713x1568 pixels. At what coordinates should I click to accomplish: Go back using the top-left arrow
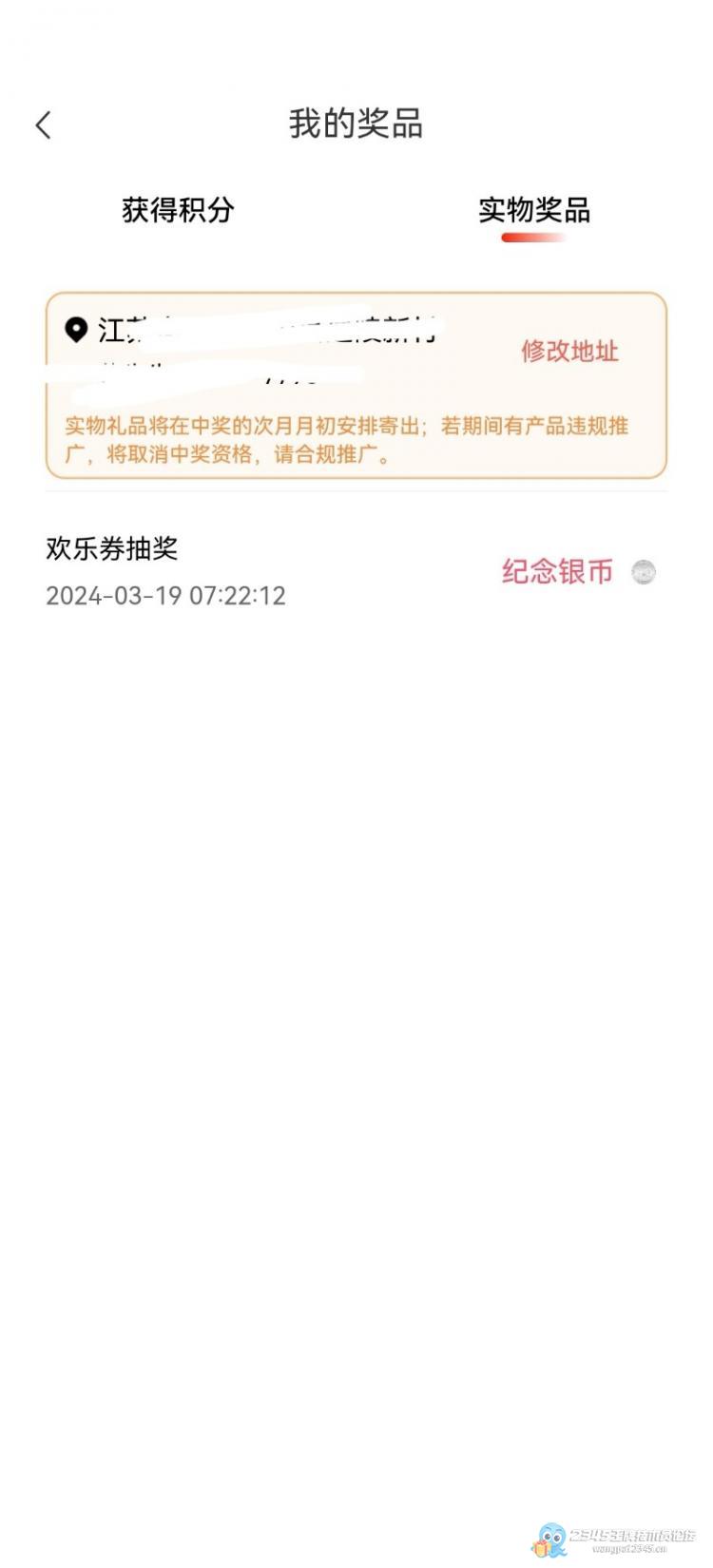44,124
